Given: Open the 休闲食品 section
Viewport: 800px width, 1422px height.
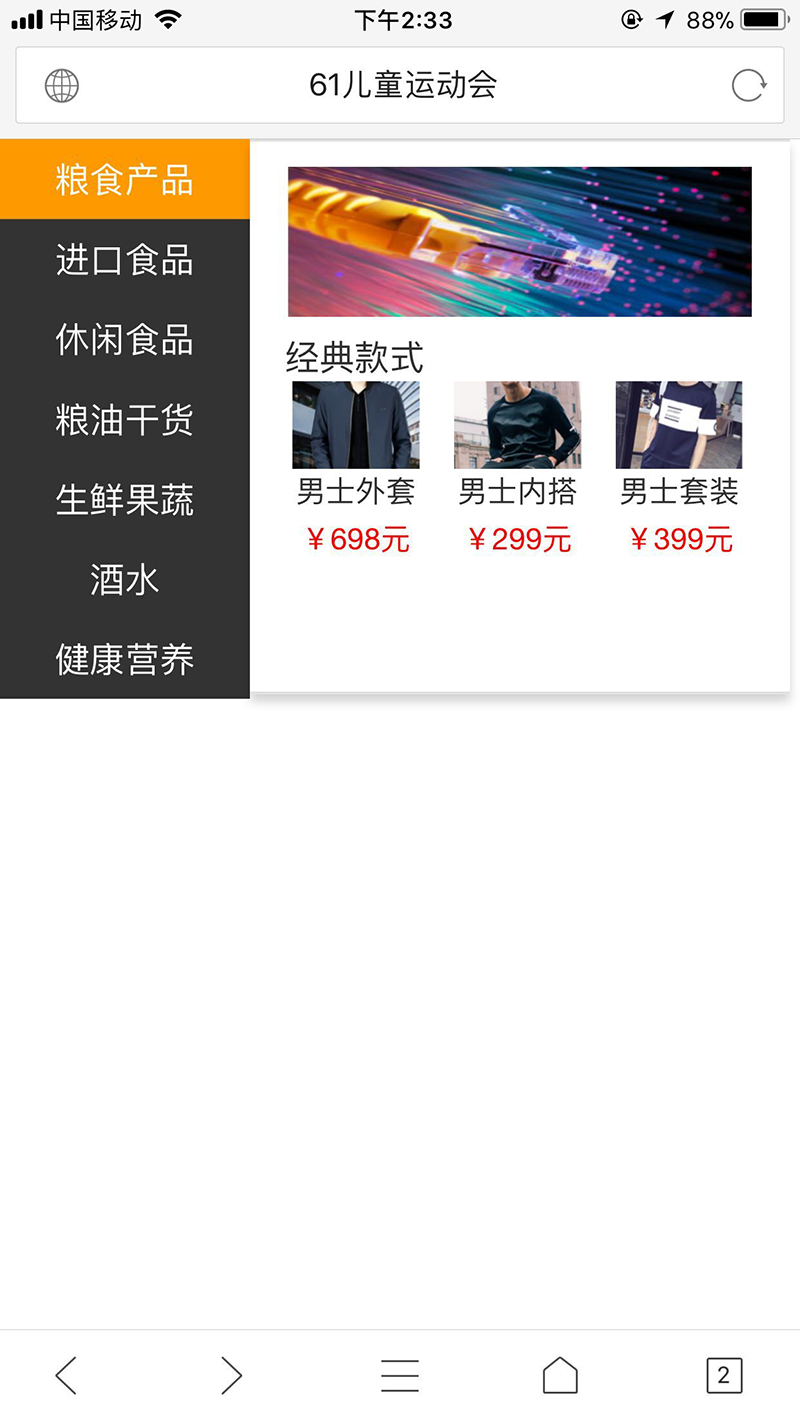Looking at the screenshot, I should [124, 339].
